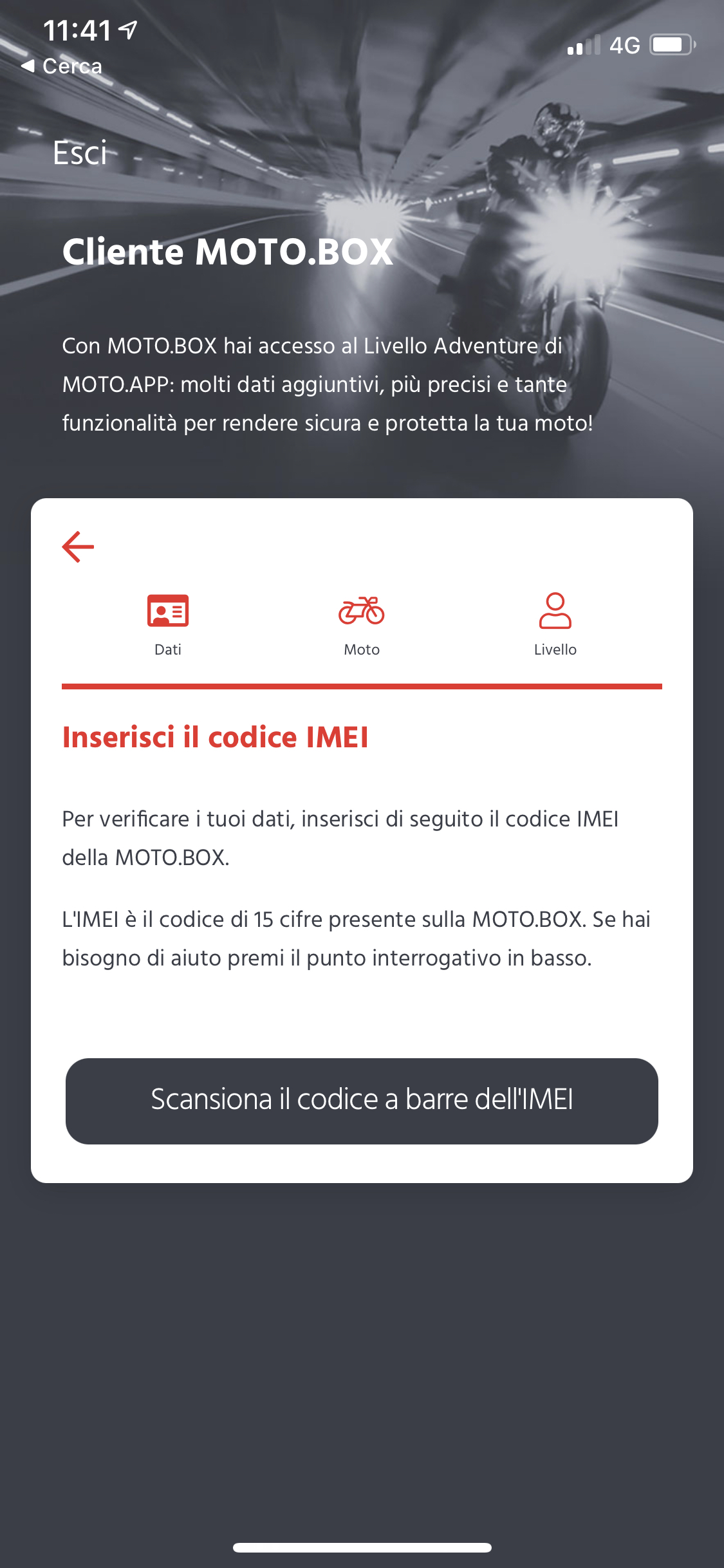Select the Livello step
Image resolution: width=724 pixels, height=1568 pixels.
(x=555, y=623)
